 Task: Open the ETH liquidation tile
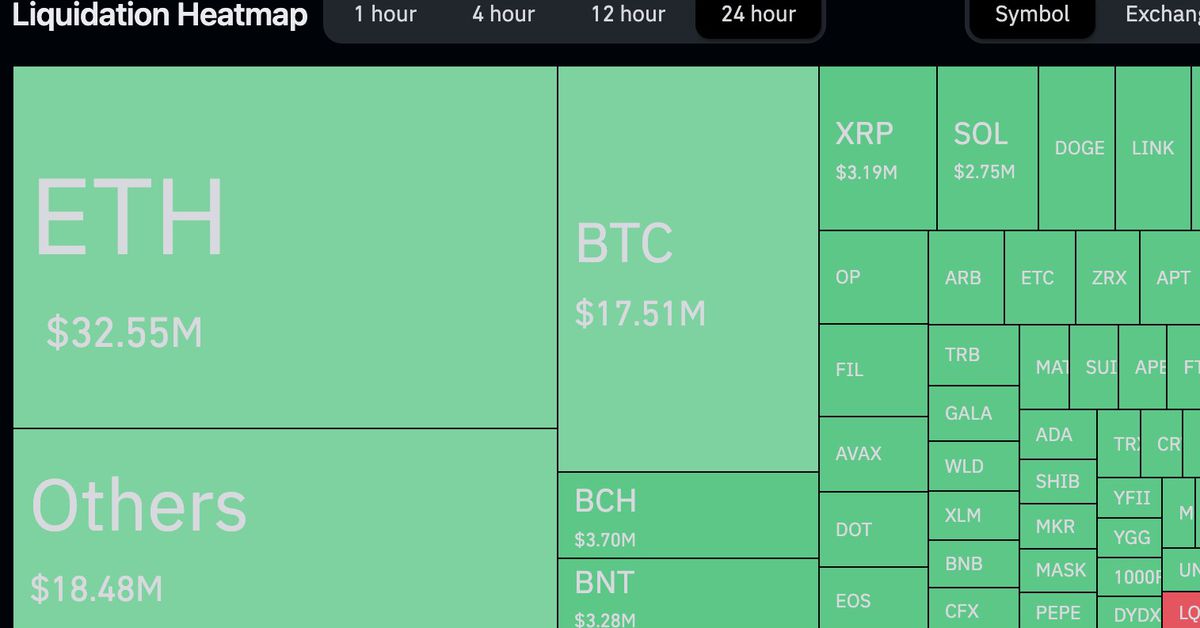click(x=285, y=247)
